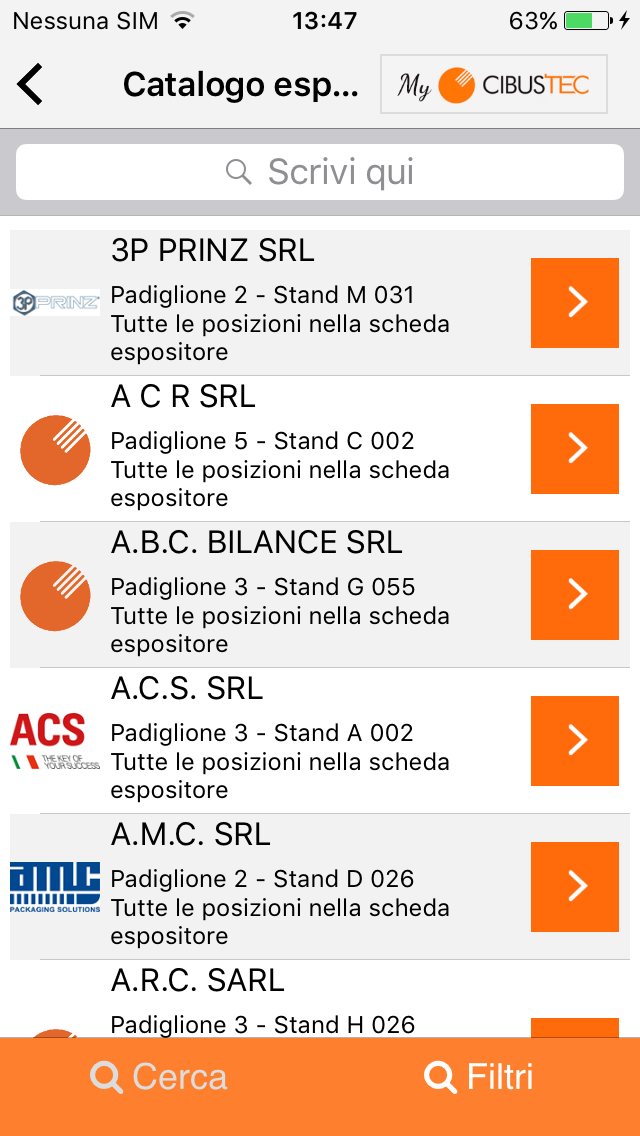Focus the 'Scrivi qui' search field

[320, 172]
